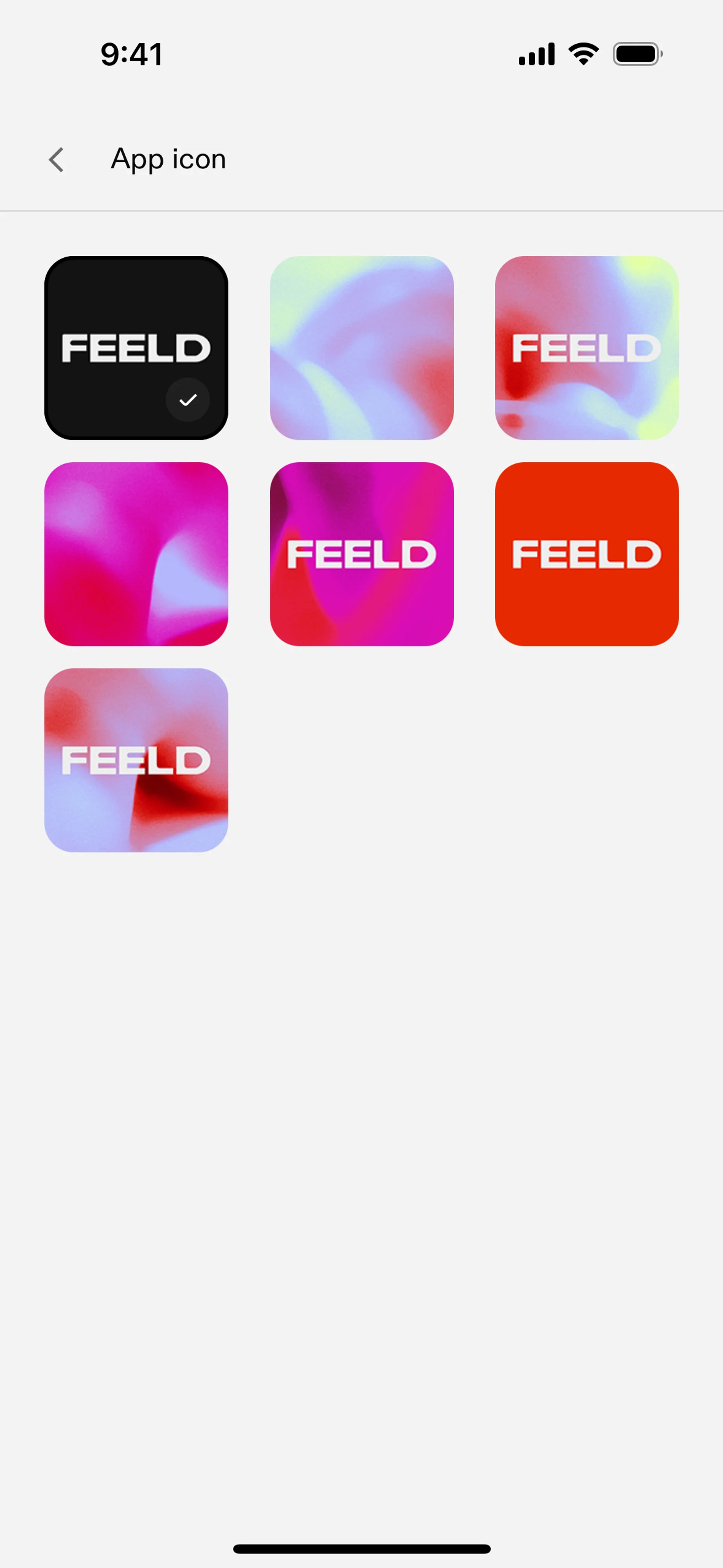The height and width of the screenshot is (1568, 723).
Task: Set the solid red FEELD icon
Action: pyautogui.click(x=587, y=554)
